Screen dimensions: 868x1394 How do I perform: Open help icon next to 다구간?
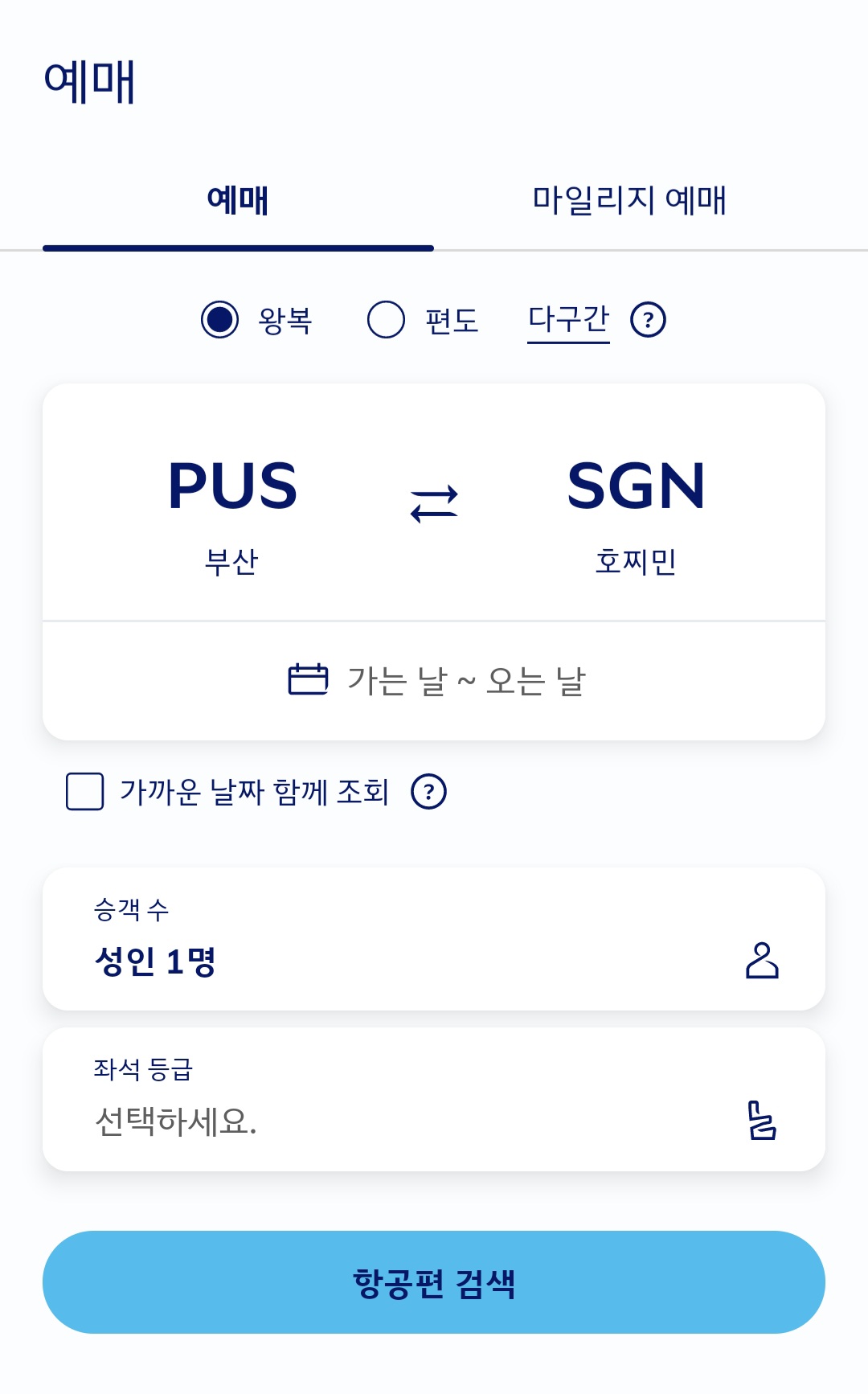648,320
